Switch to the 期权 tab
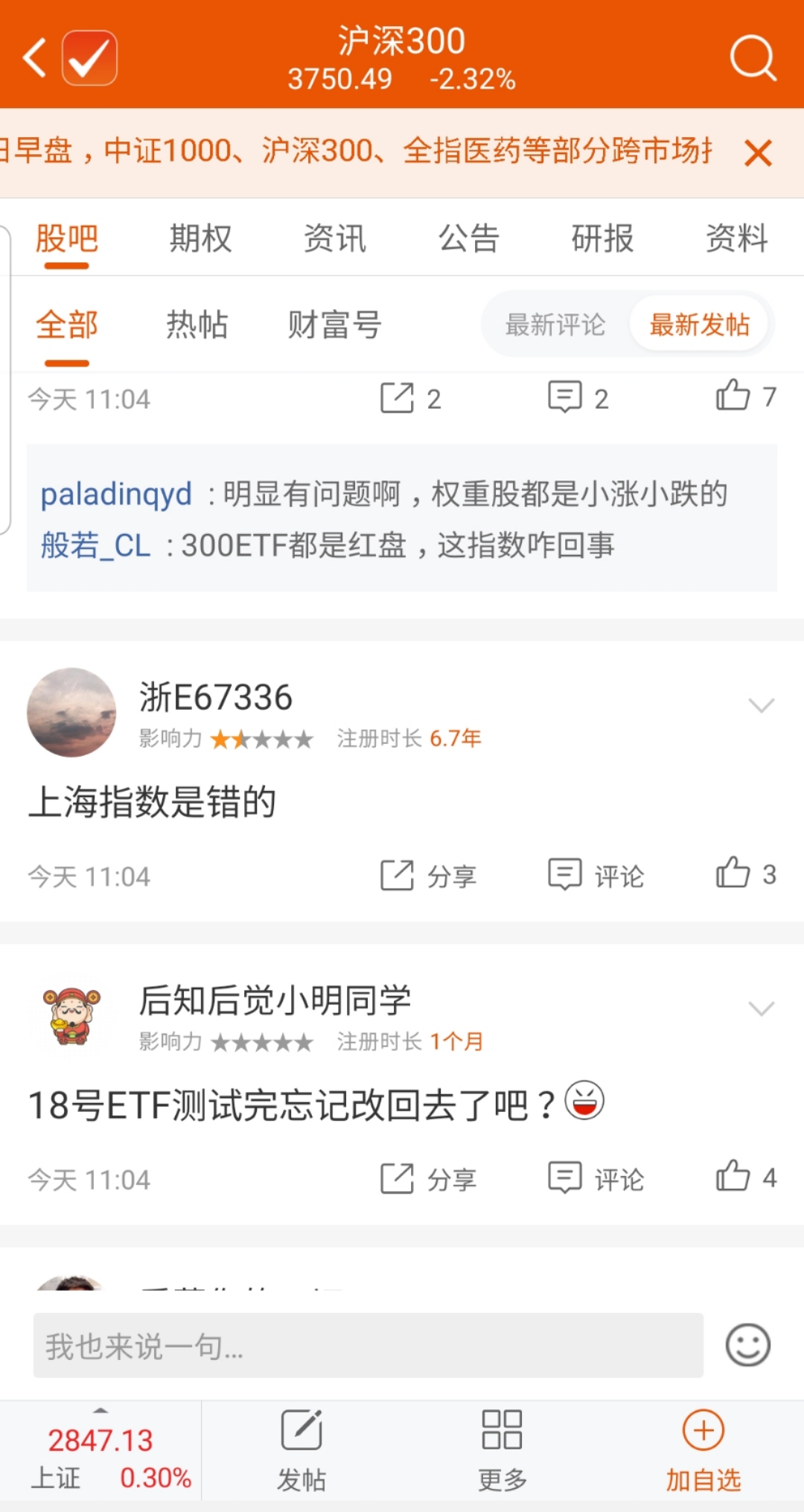 coord(200,239)
